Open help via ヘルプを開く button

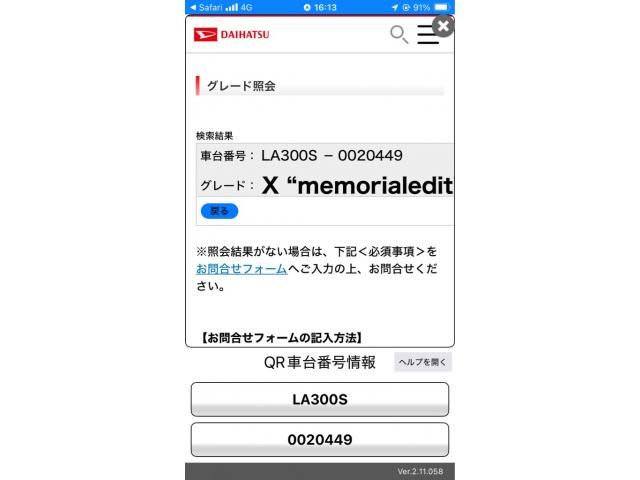point(423,362)
